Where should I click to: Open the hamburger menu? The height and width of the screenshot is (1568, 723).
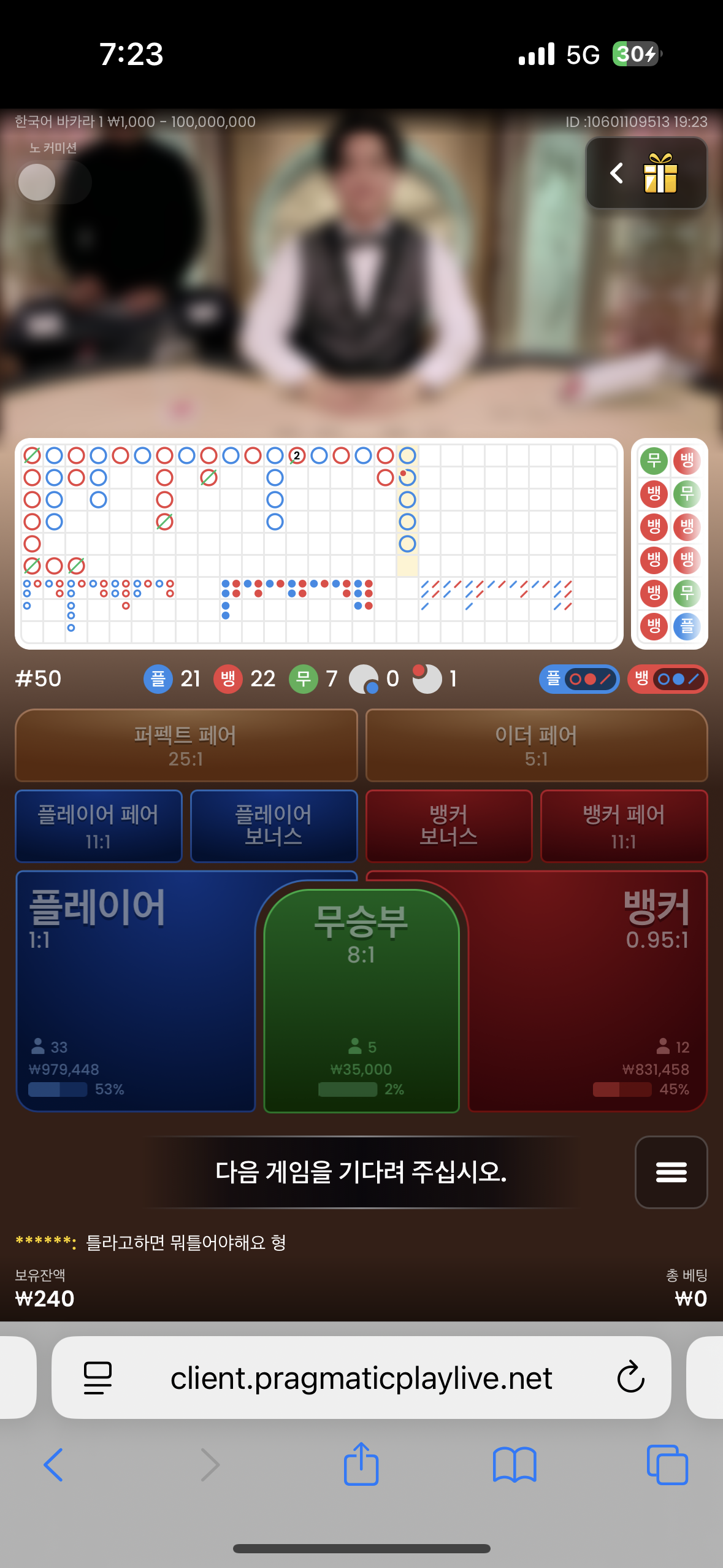point(671,1172)
